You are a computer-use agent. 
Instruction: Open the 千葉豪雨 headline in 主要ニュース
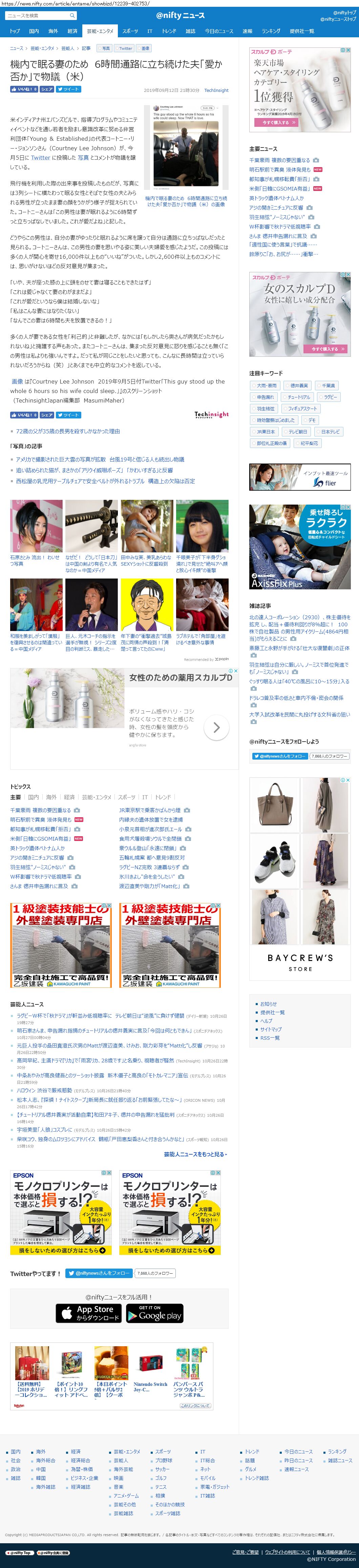click(279, 160)
